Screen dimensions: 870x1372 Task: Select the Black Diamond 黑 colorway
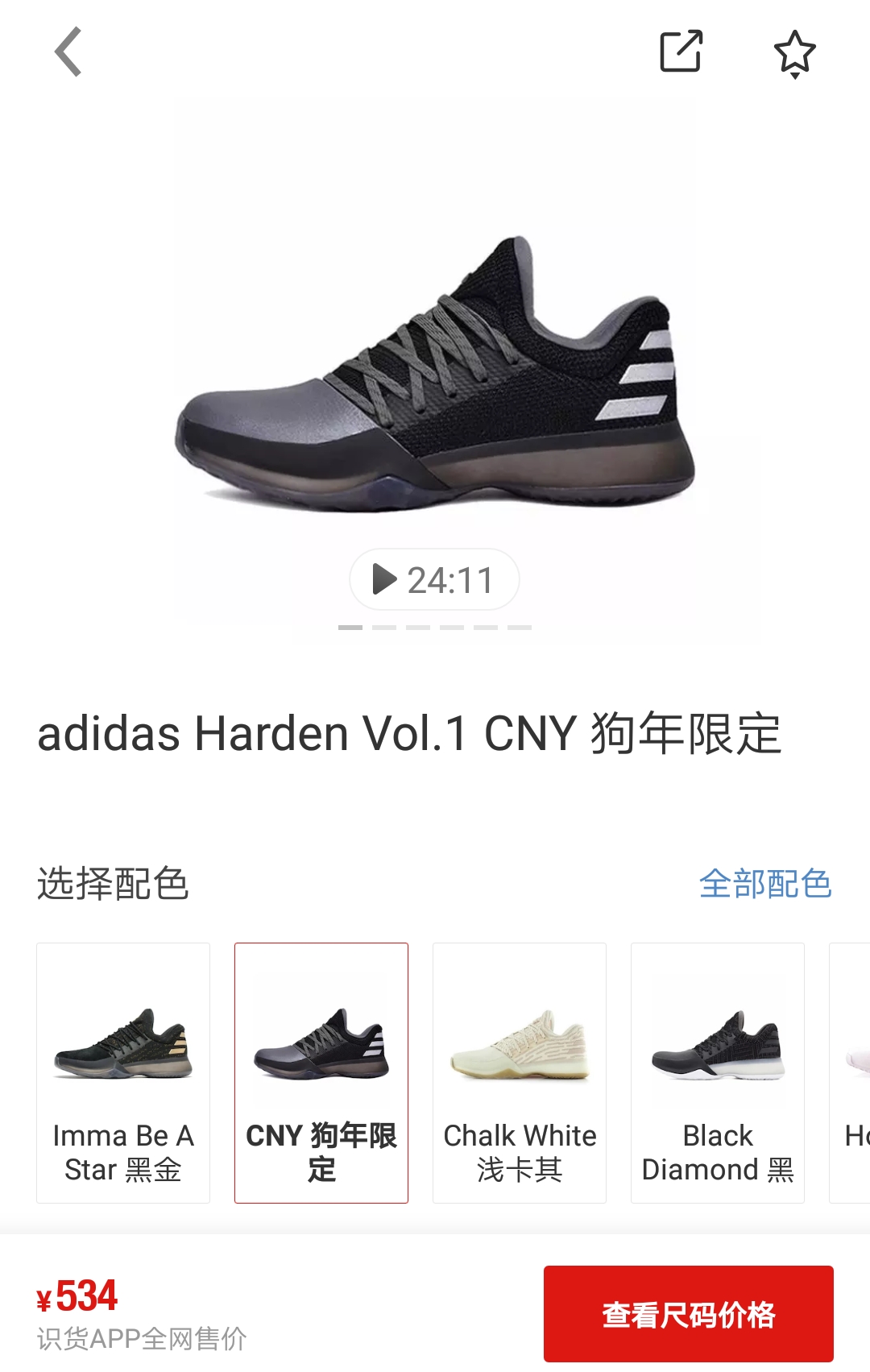(718, 1072)
